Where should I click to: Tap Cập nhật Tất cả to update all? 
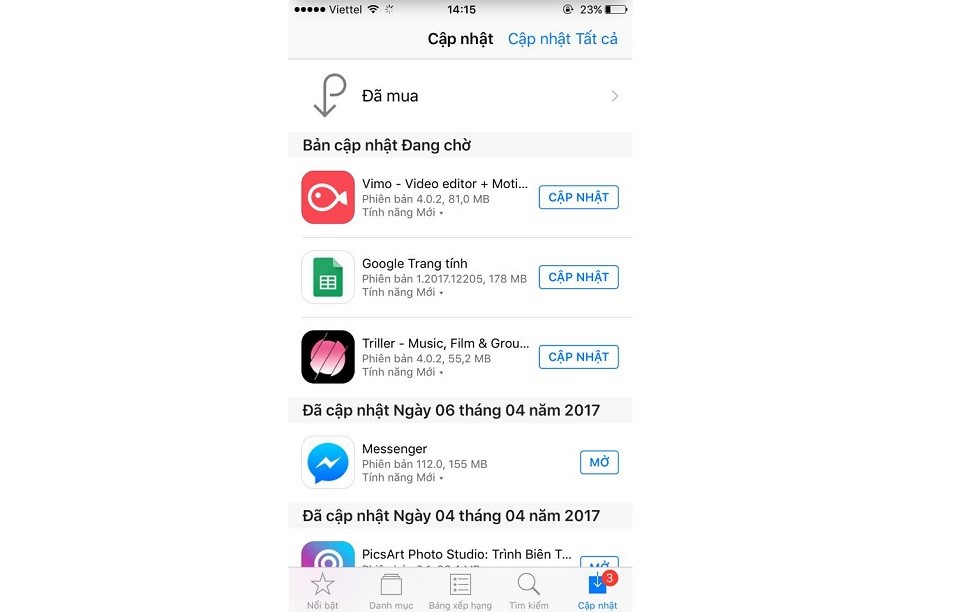[562, 39]
